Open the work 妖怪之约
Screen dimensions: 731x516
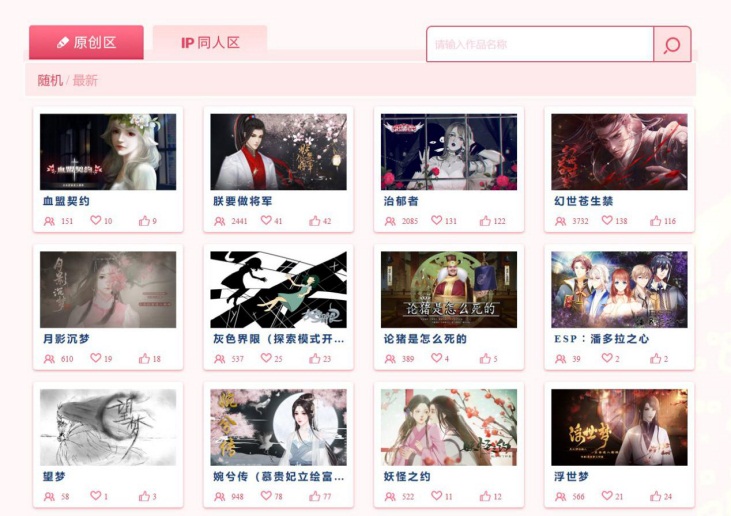449,427
